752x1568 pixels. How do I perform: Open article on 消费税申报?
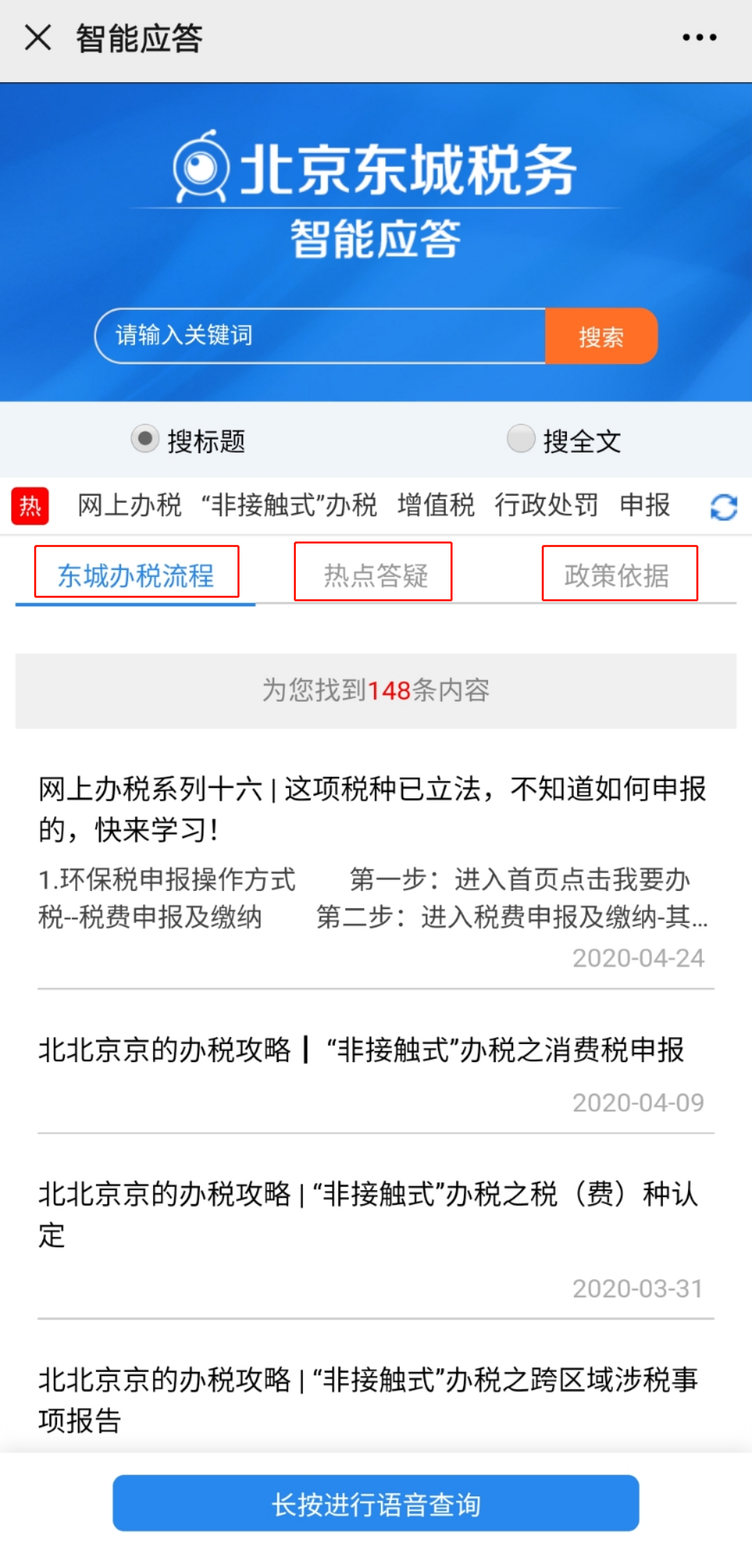[x=362, y=1050]
